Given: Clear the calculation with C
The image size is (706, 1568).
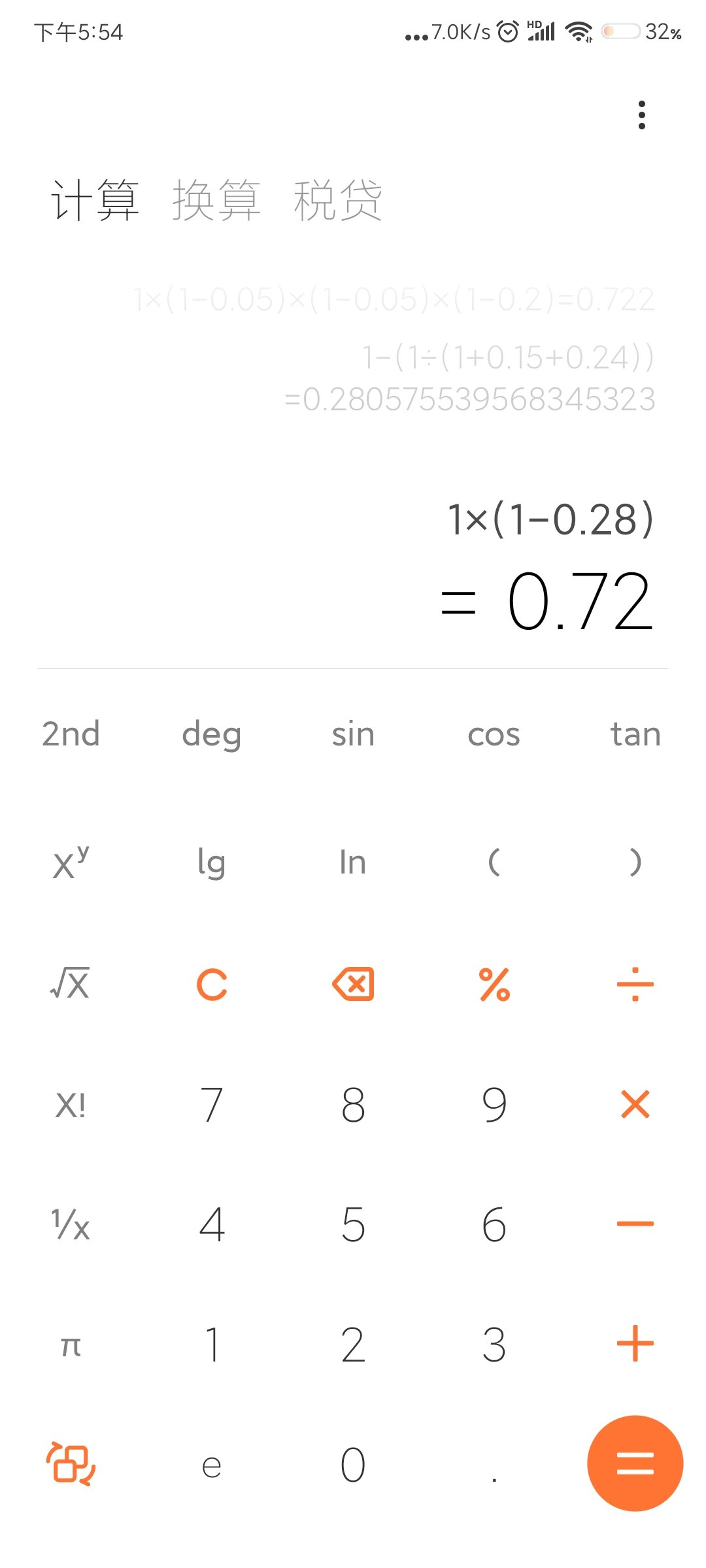Looking at the screenshot, I should click(212, 985).
